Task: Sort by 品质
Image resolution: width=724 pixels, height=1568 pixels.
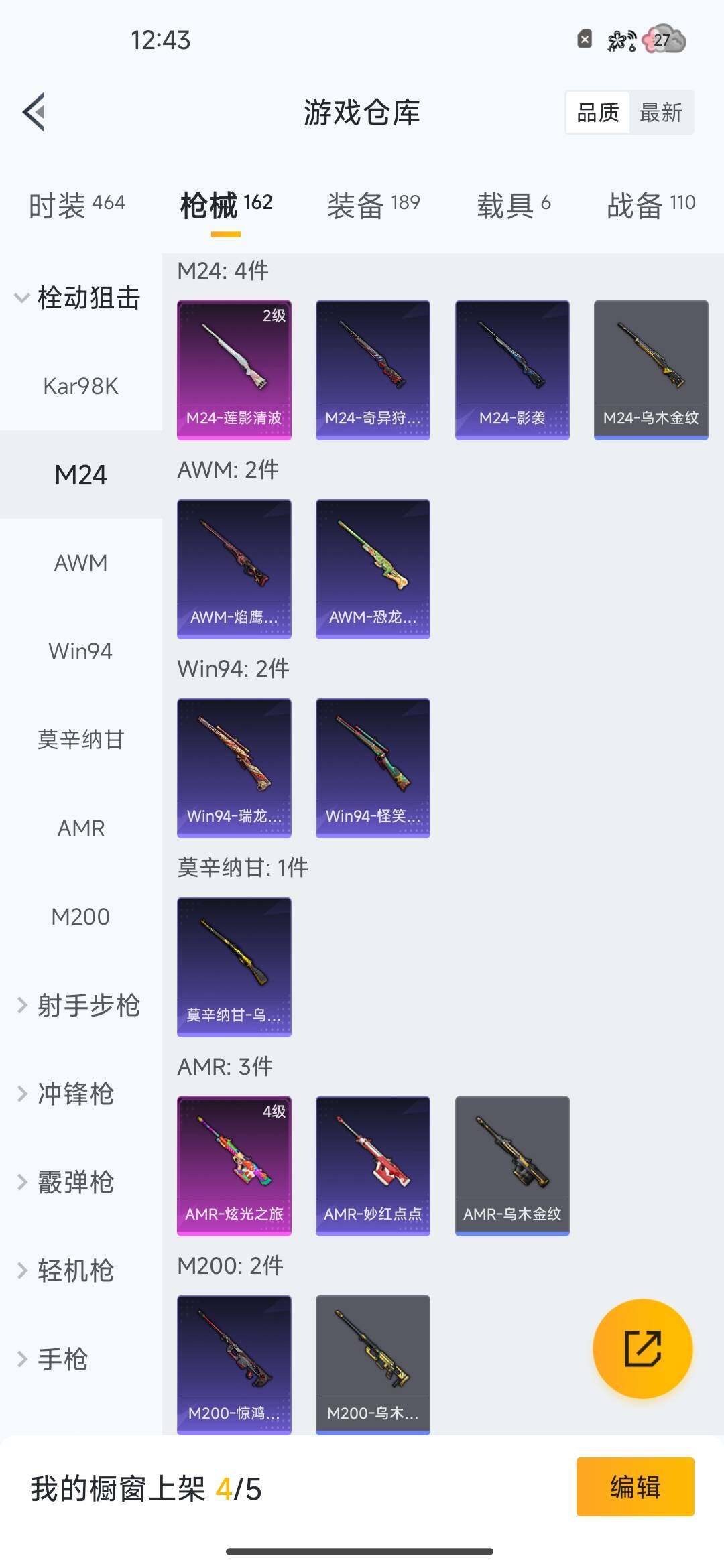Action: click(598, 113)
